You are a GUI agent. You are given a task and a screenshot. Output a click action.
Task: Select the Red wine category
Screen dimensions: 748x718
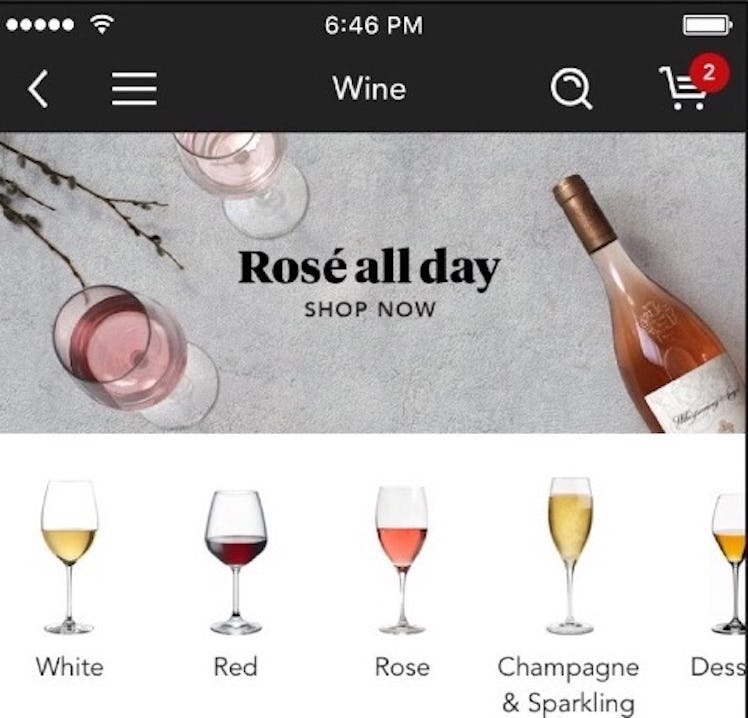tap(236, 580)
